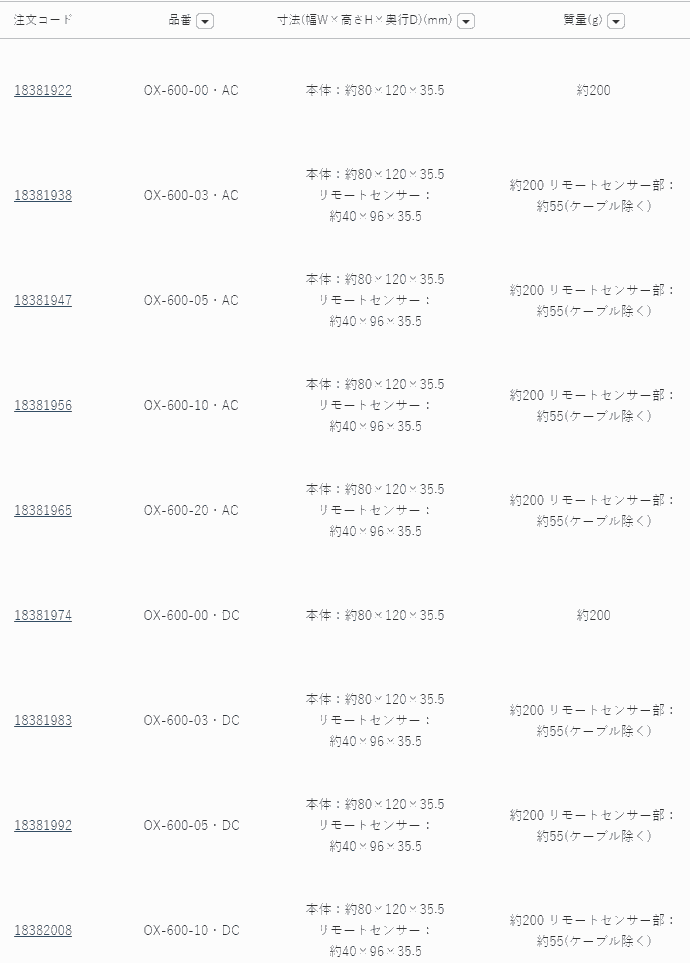Screen dimensions: 690x963
Task: Open order code 18381965 link
Action: tap(43, 511)
